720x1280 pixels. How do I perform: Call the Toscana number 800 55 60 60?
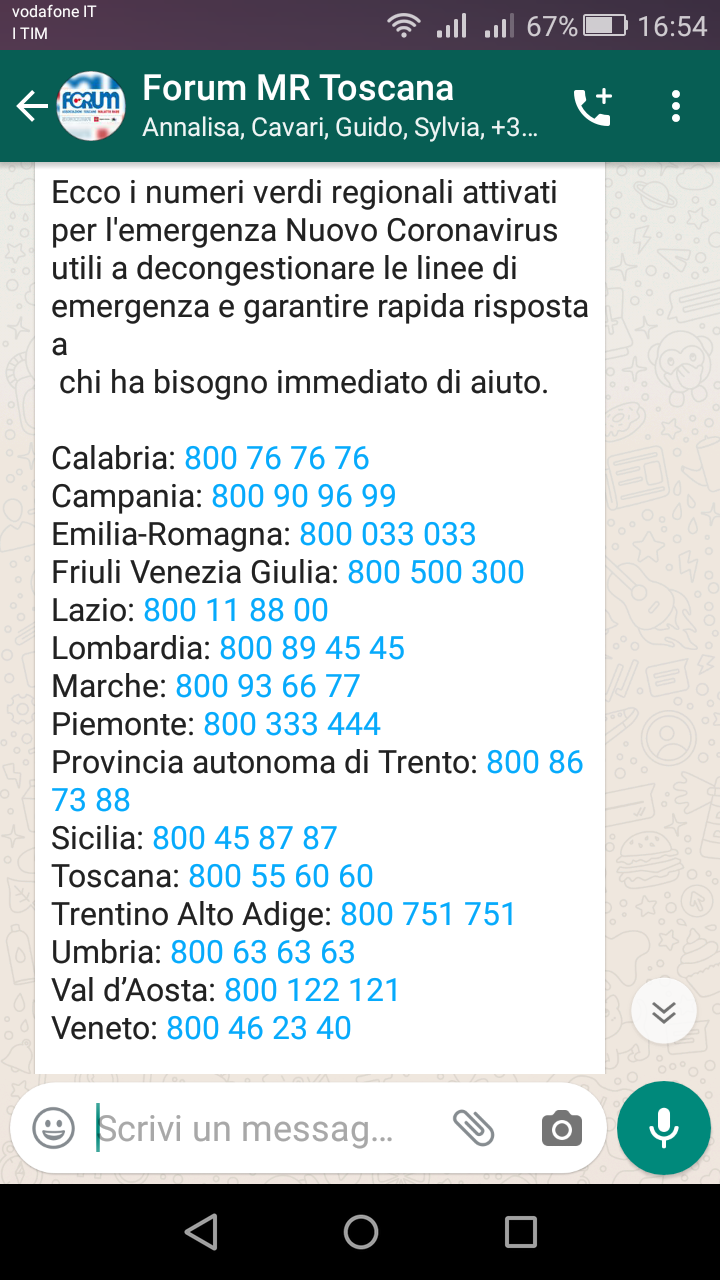point(281,876)
